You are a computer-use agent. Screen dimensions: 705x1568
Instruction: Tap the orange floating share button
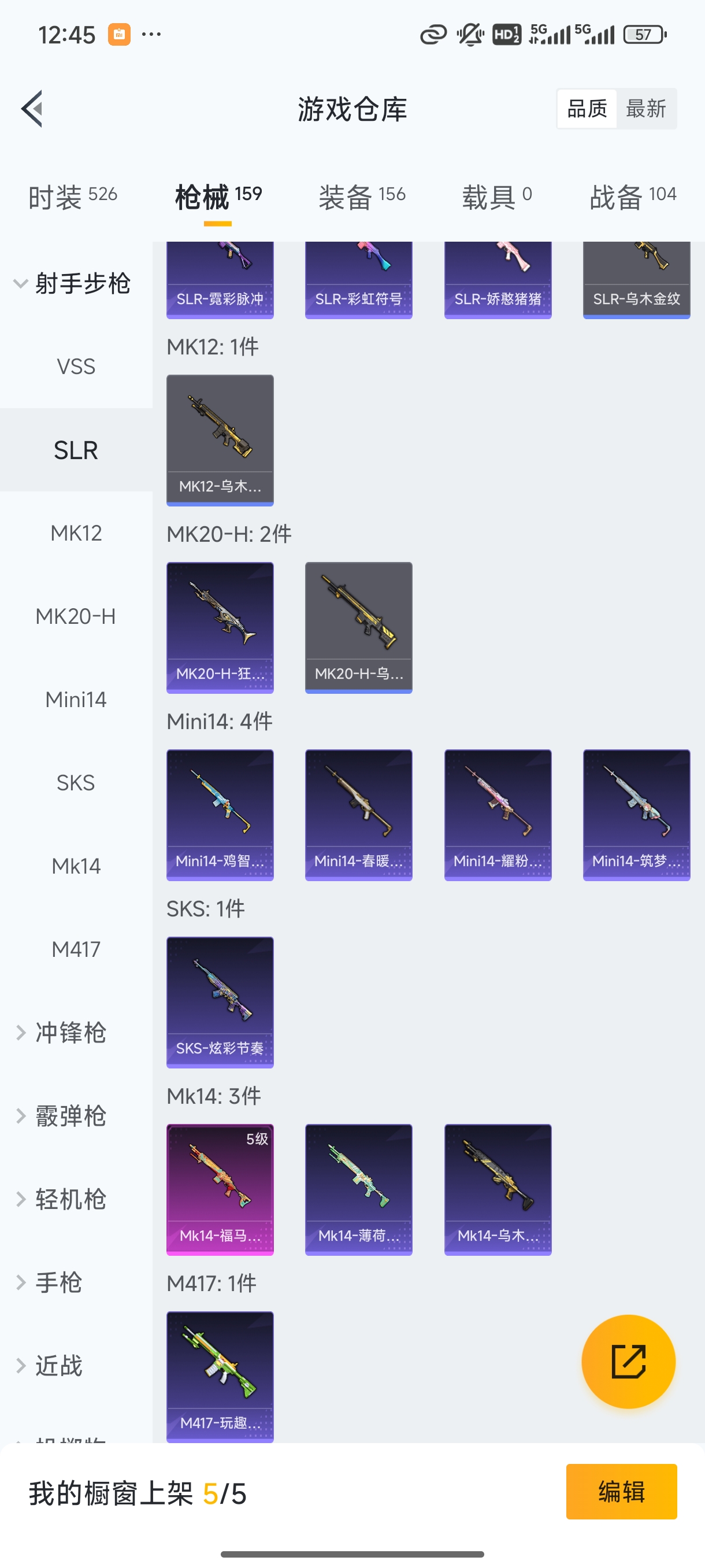coord(628,1361)
